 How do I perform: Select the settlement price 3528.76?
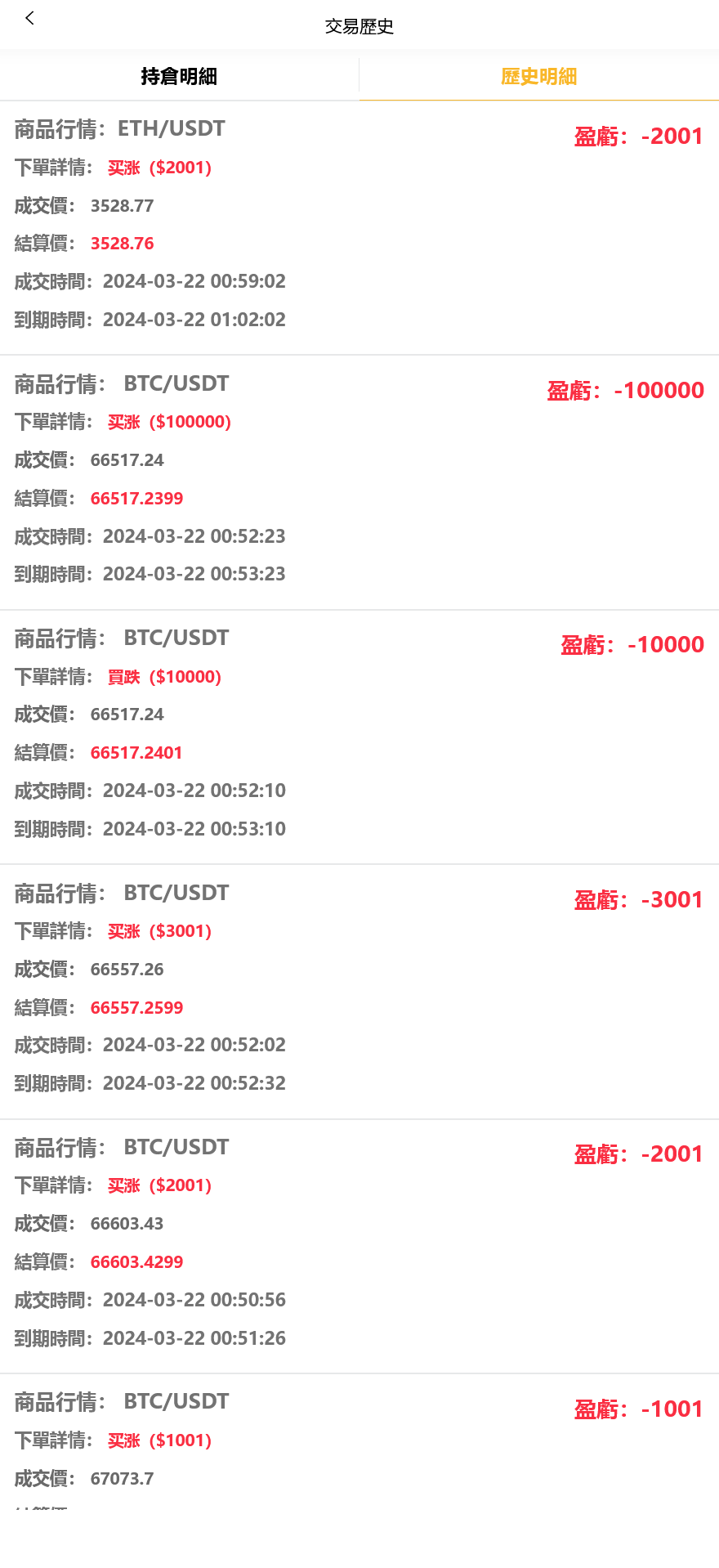[x=123, y=243]
